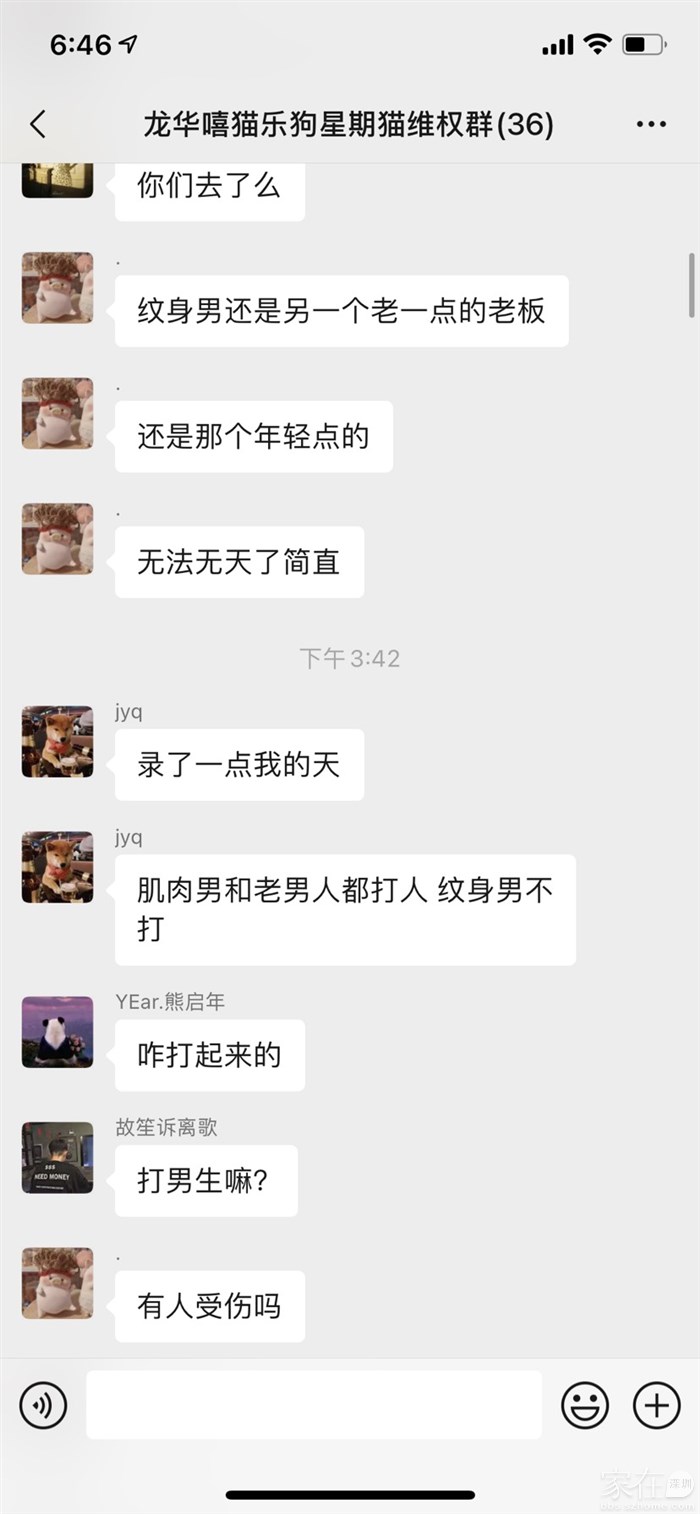Switch to voice message input
This screenshot has width=700, height=1514.
point(43,1405)
